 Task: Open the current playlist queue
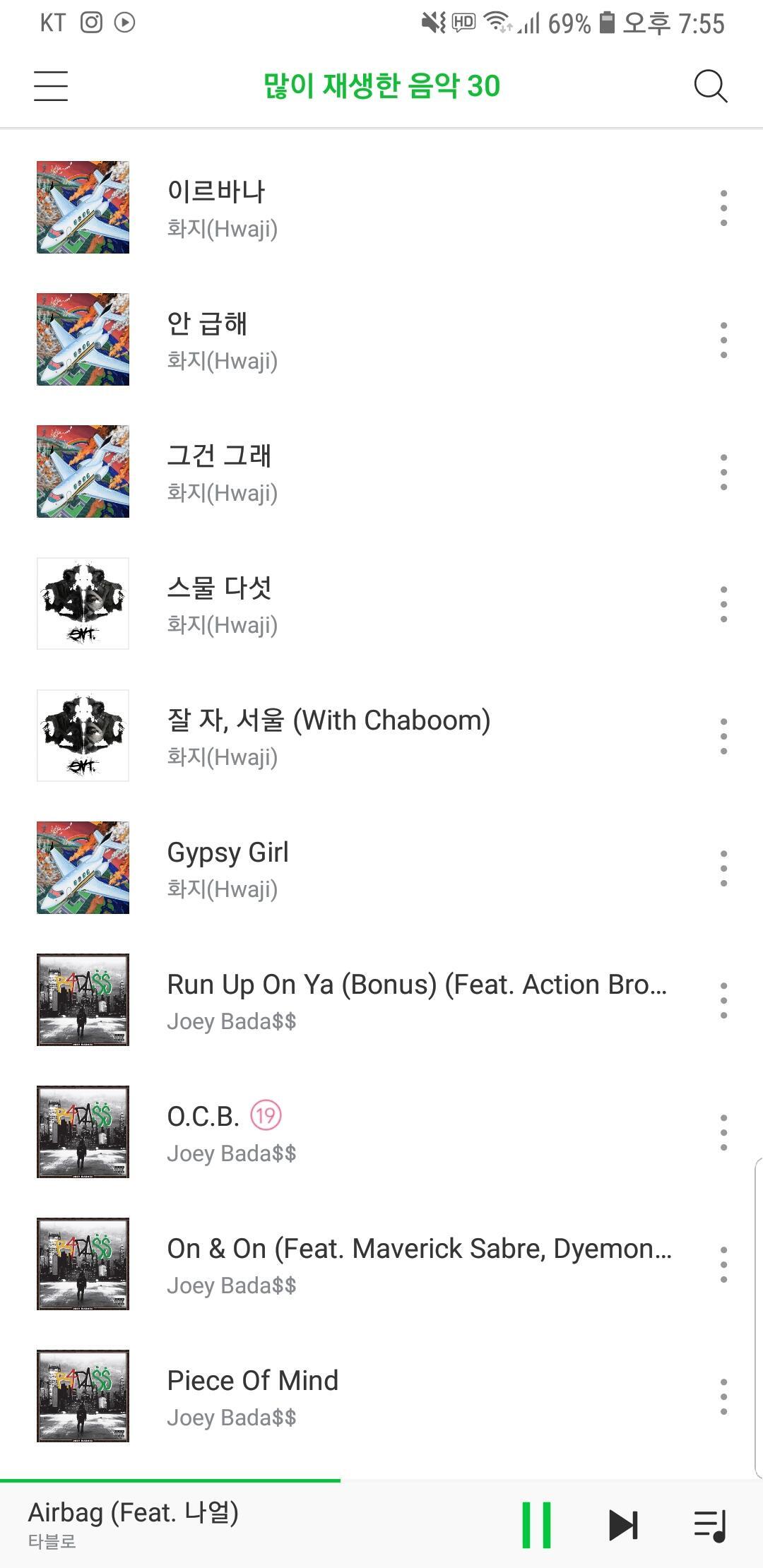tap(710, 1525)
